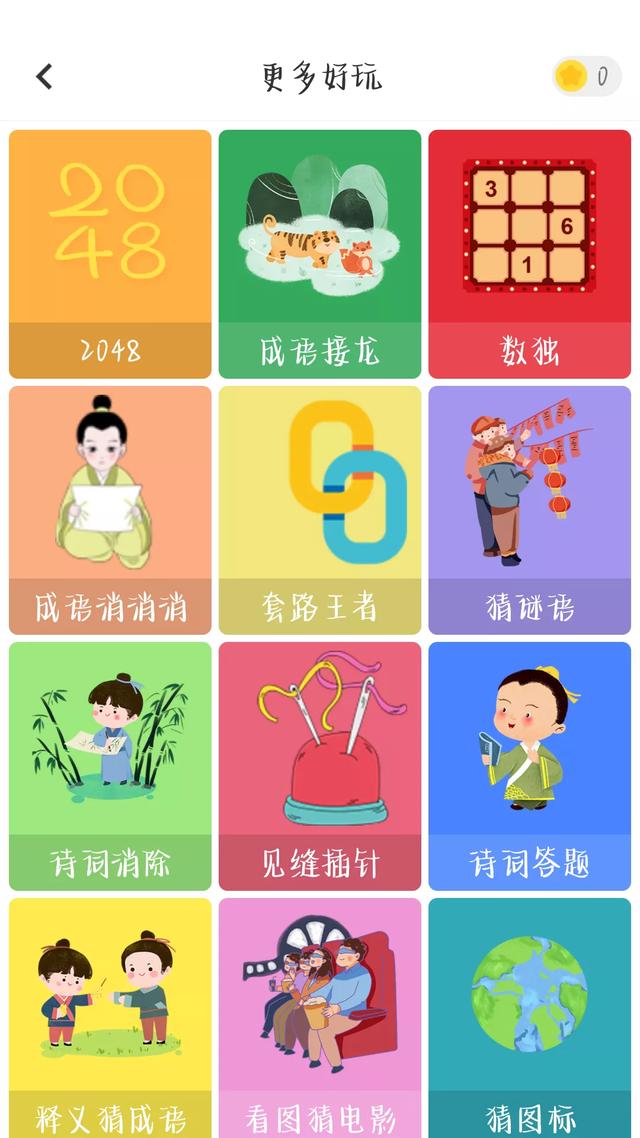Choose the 猜图标 game
Screen dimensions: 640x1138
pos(530,1018)
